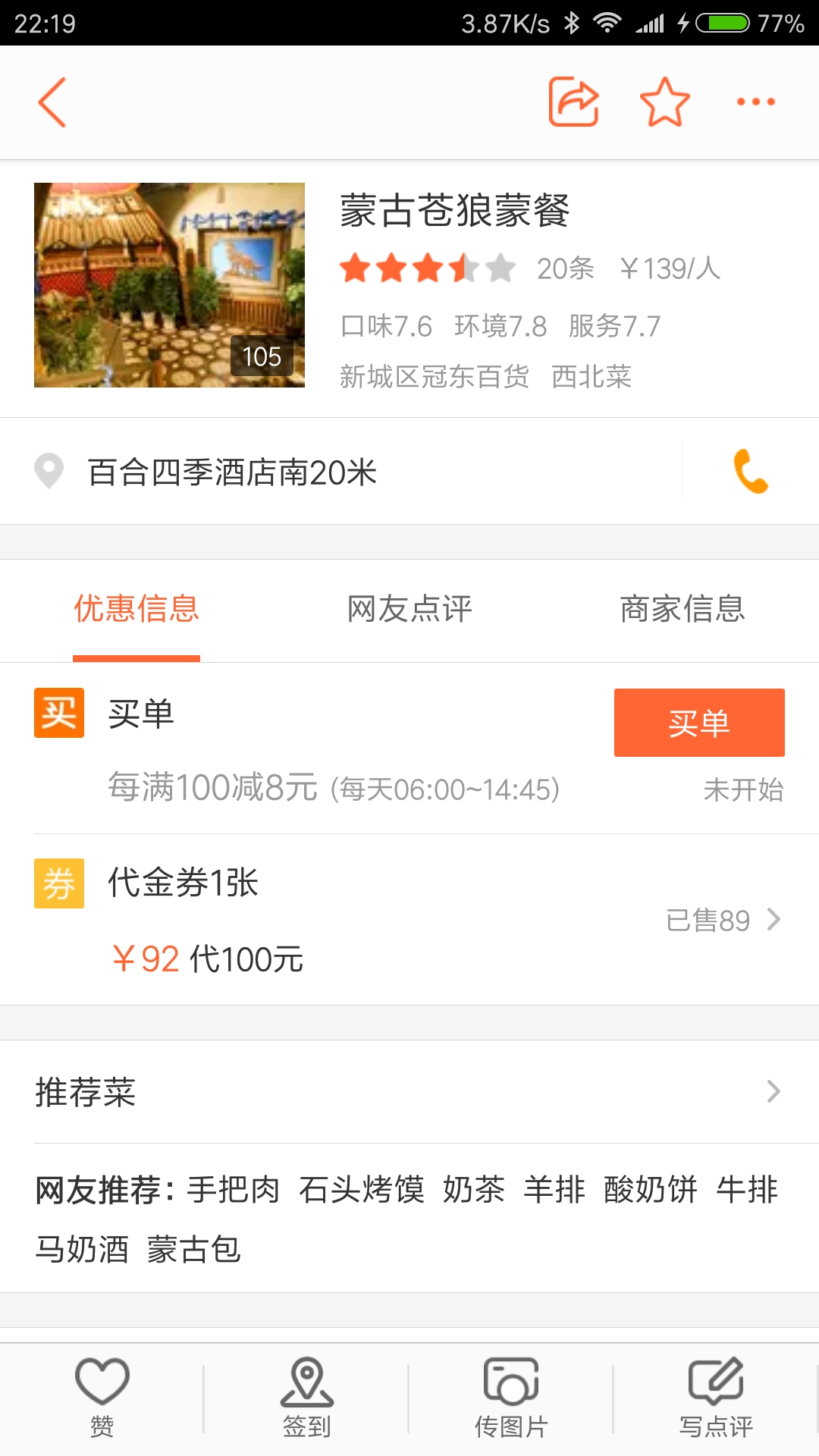
Task: Upload a photo via 传图片
Action: 511,1399
